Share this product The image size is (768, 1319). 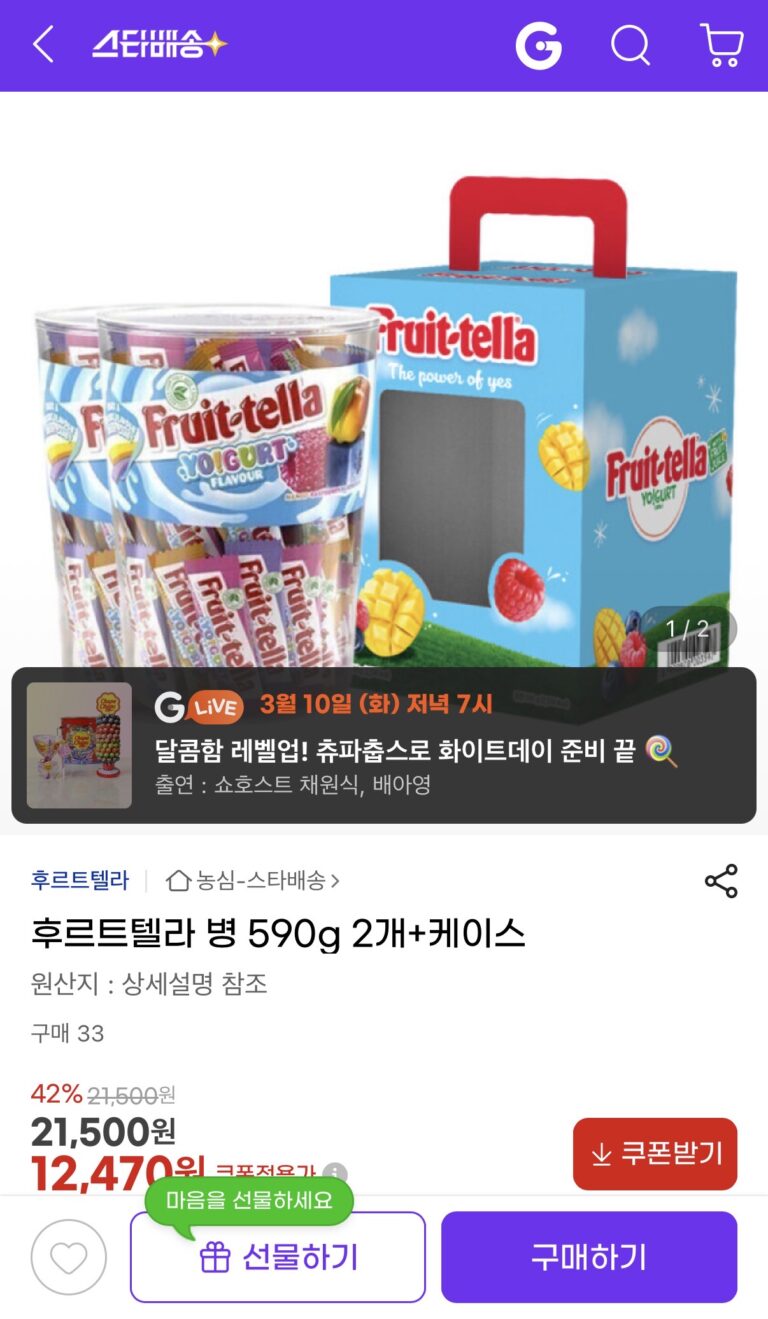coord(721,881)
